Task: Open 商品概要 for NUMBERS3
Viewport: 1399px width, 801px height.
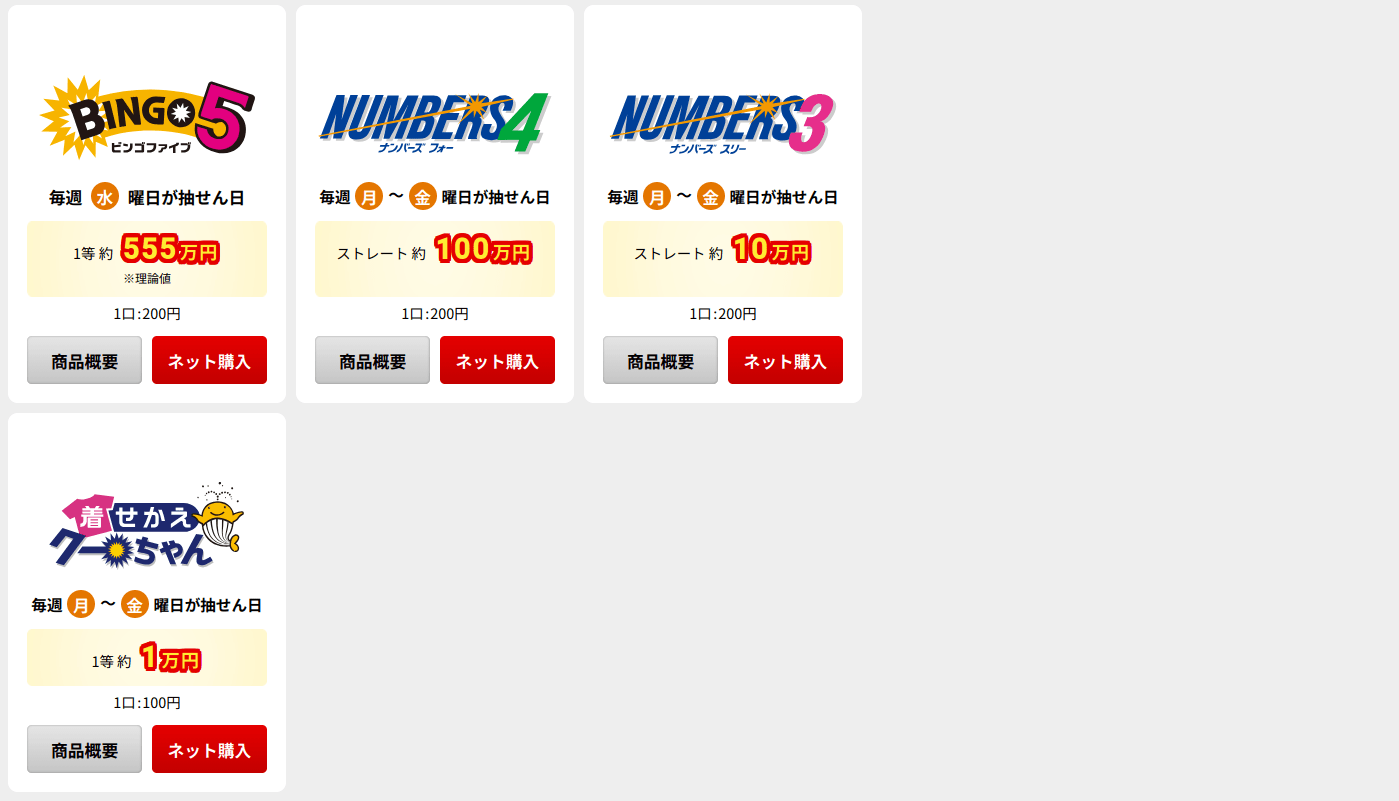Action: click(660, 360)
